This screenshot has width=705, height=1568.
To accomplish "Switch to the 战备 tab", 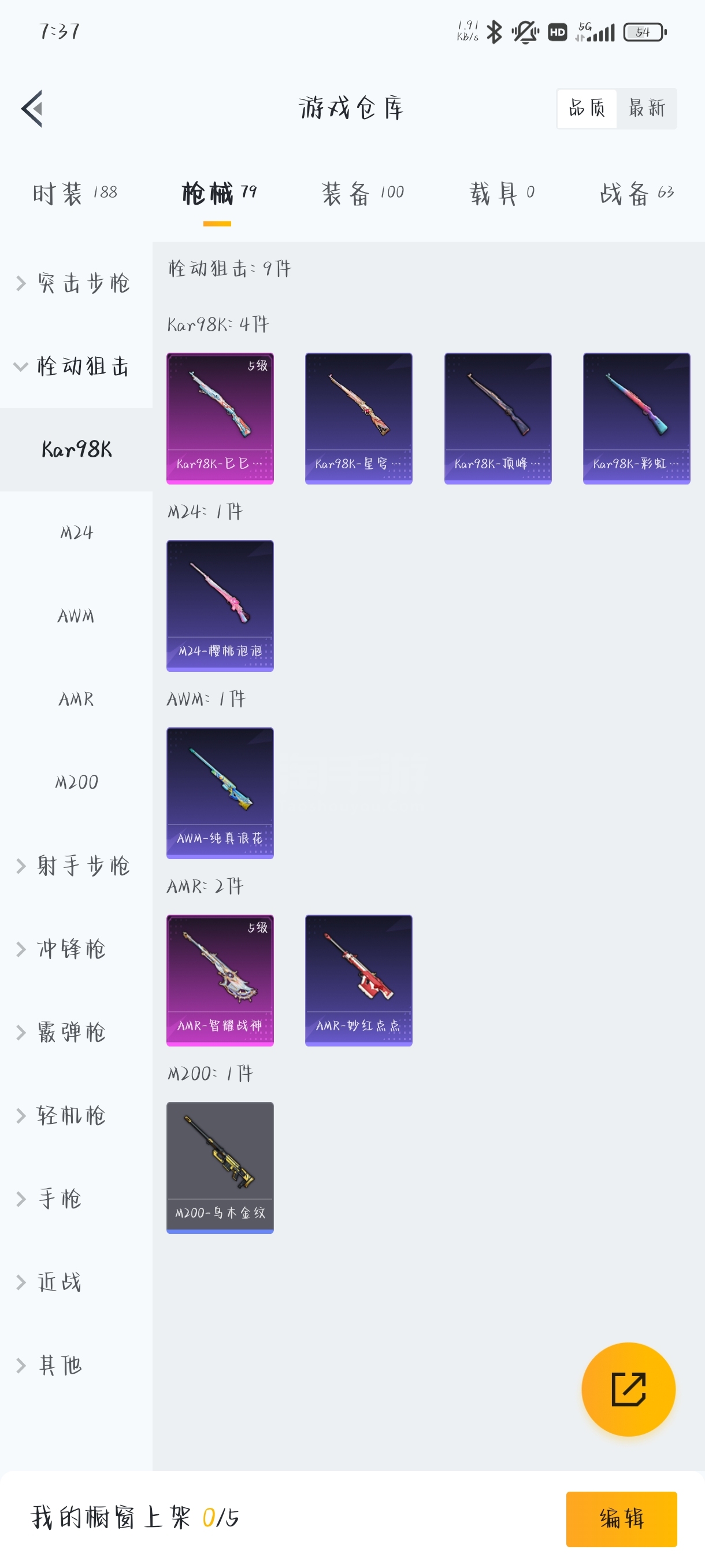I will point(637,194).
